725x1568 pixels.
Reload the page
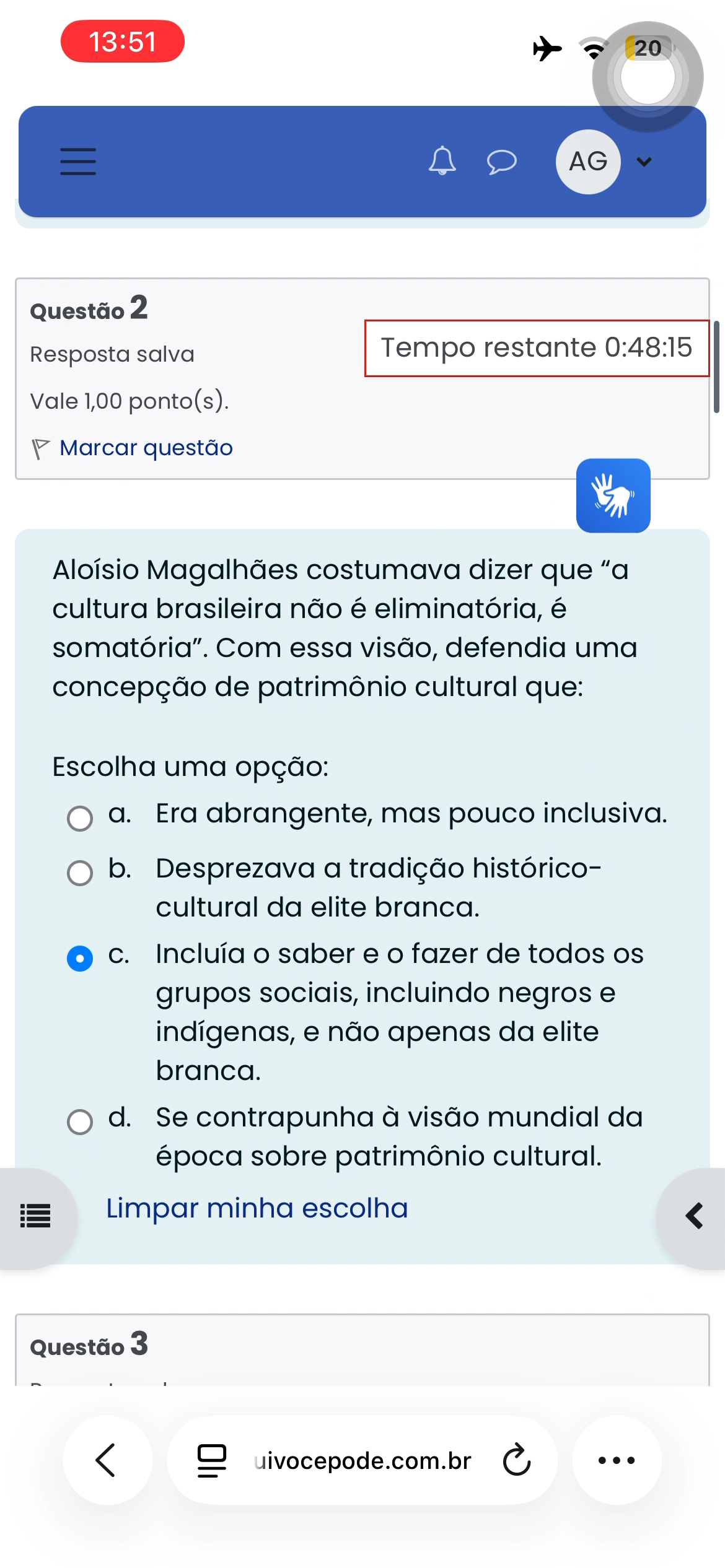click(516, 1460)
